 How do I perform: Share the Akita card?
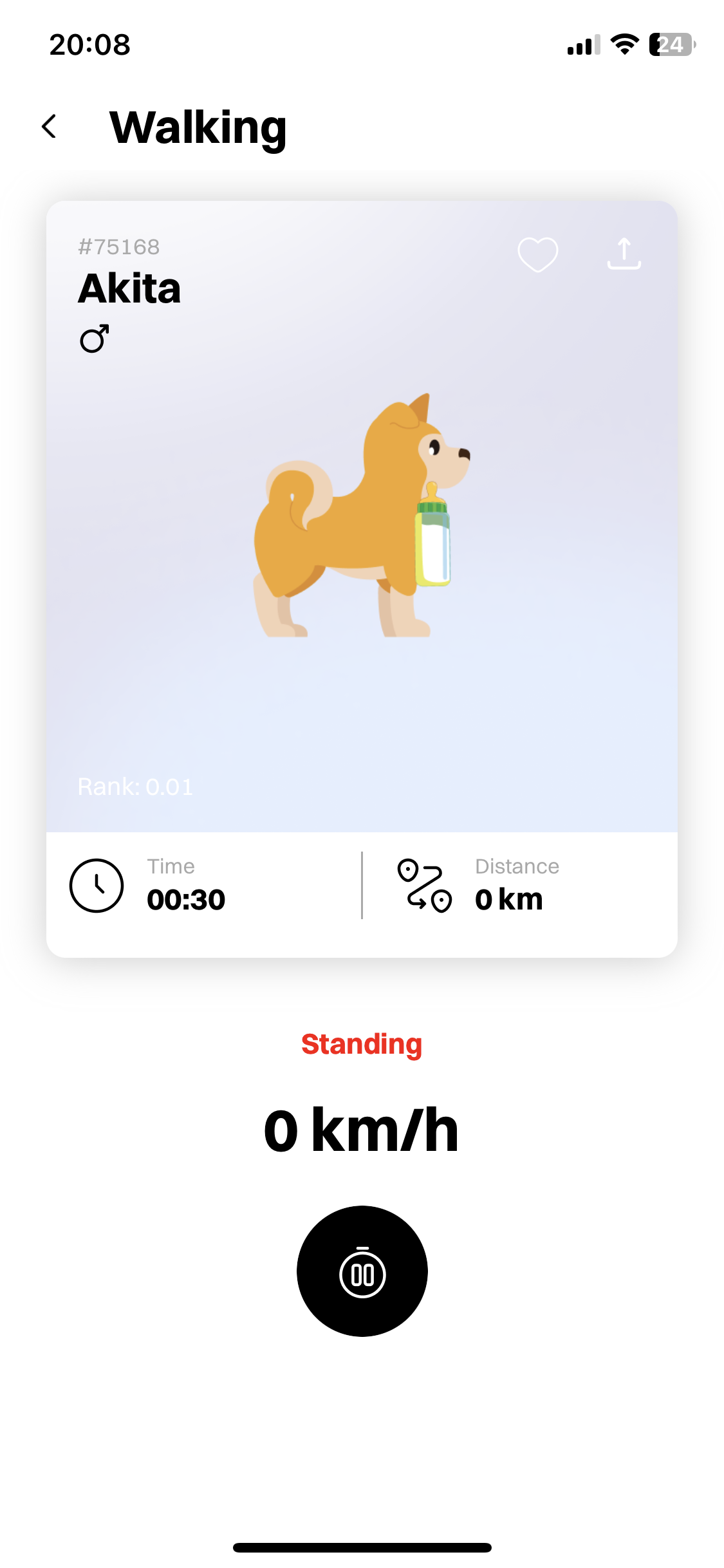624,254
